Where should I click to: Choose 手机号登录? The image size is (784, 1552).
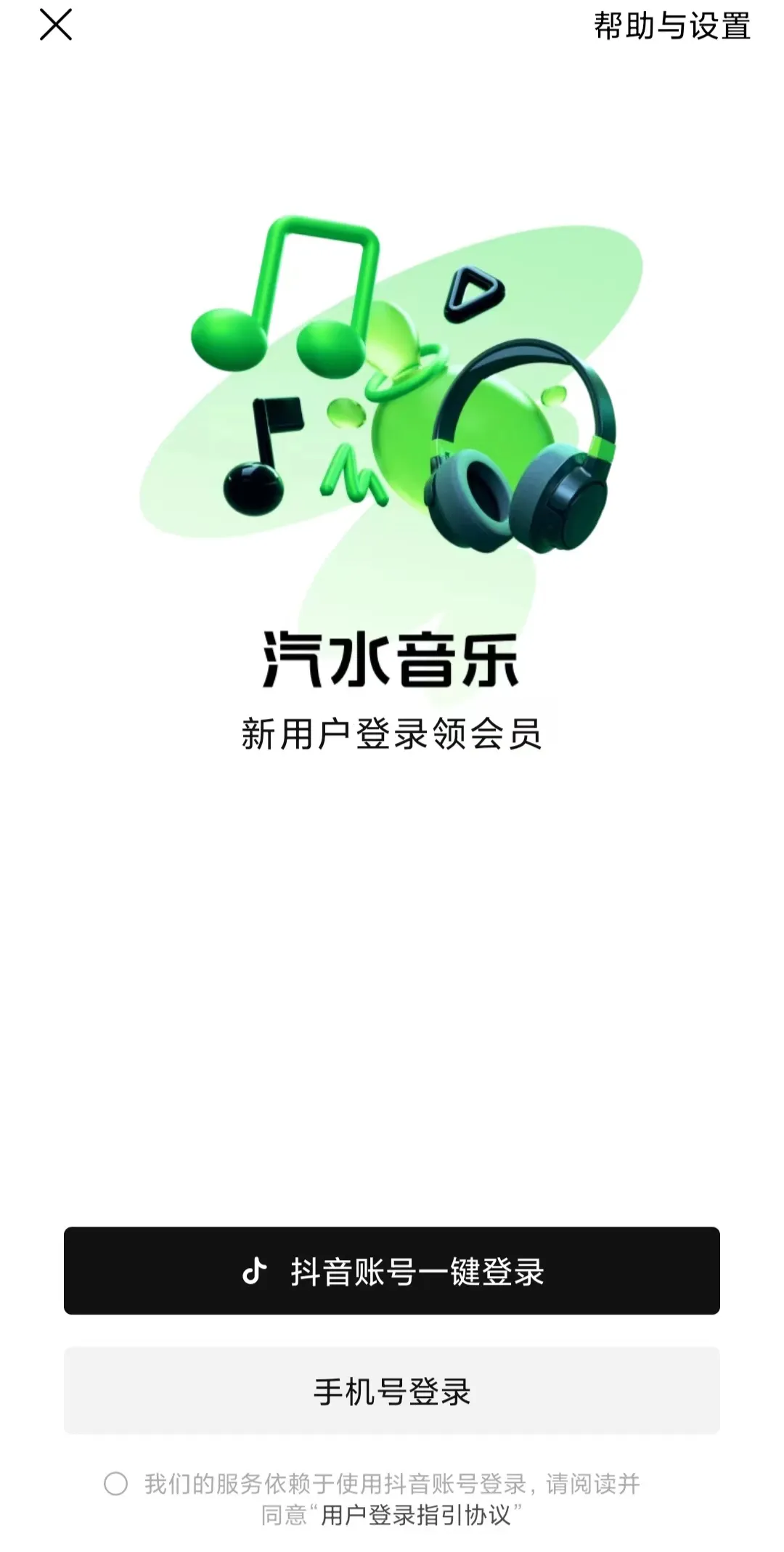point(392,1391)
